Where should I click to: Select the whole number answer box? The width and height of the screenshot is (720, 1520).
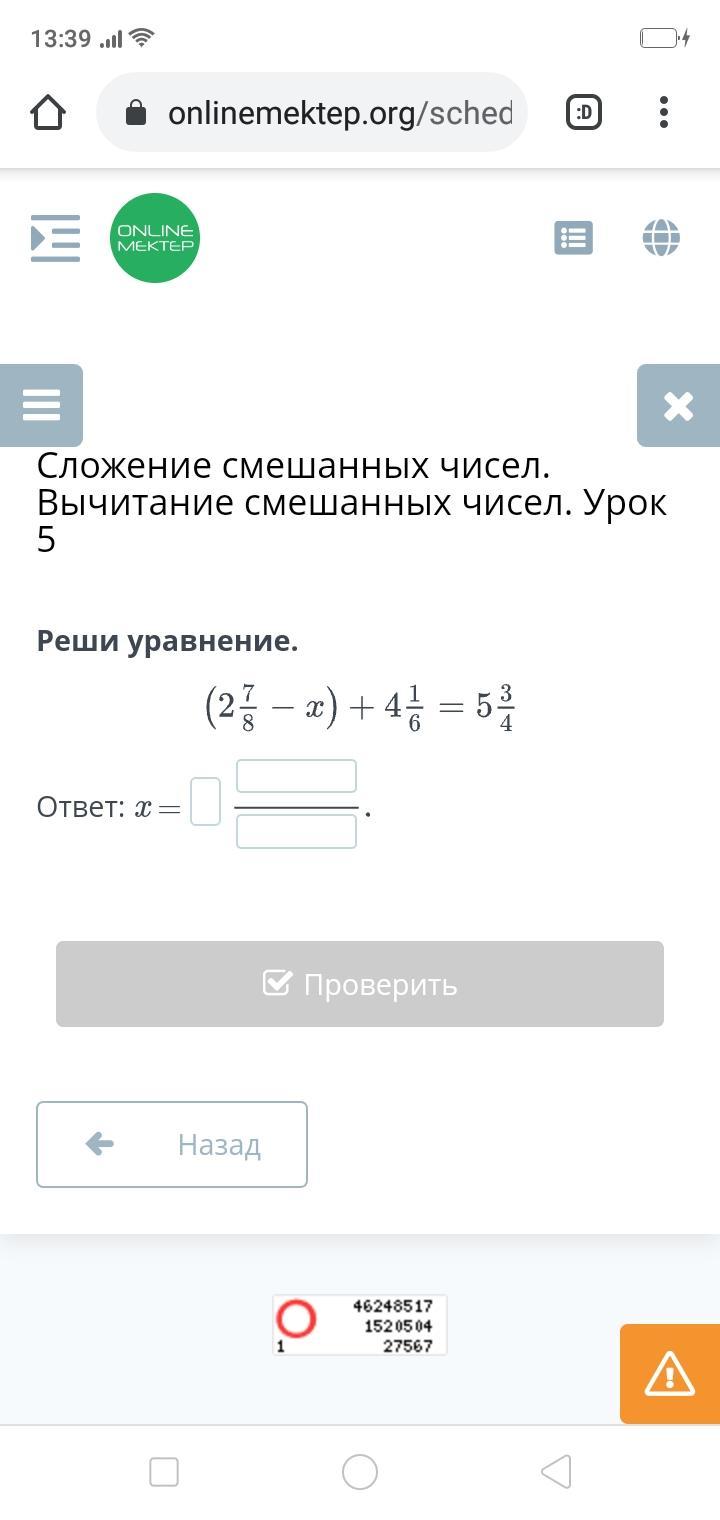click(205, 802)
